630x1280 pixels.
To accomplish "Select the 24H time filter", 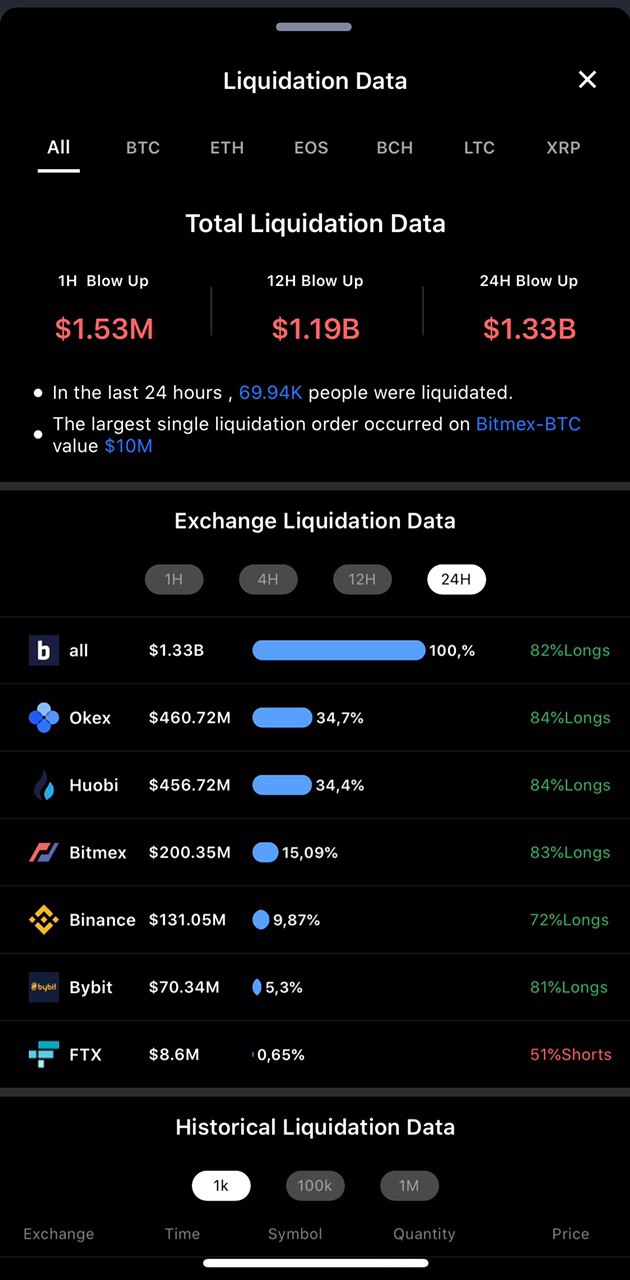I will pos(456,580).
